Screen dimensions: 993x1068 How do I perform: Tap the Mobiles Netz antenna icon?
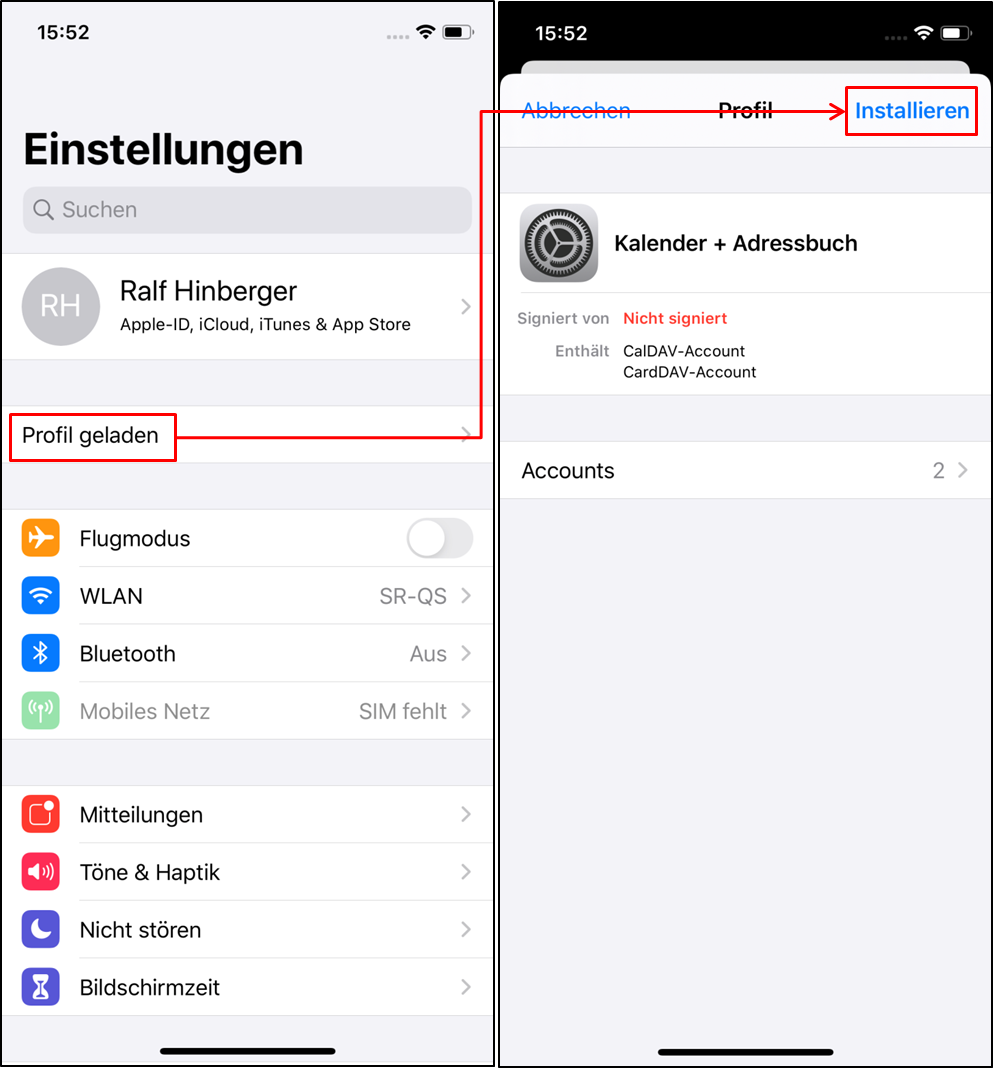coord(40,711)
